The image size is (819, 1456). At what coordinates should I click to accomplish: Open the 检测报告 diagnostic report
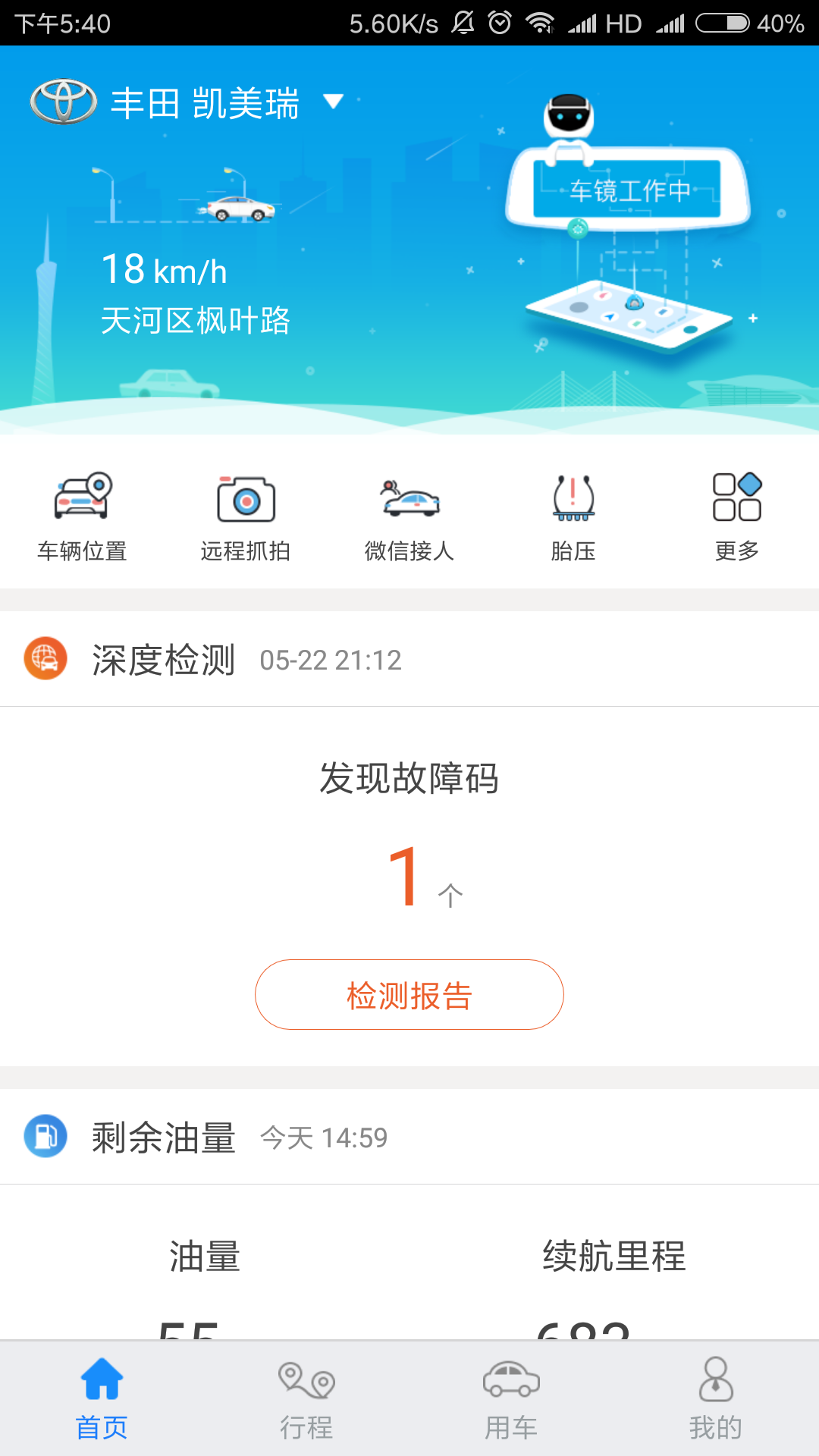(409, 994)
